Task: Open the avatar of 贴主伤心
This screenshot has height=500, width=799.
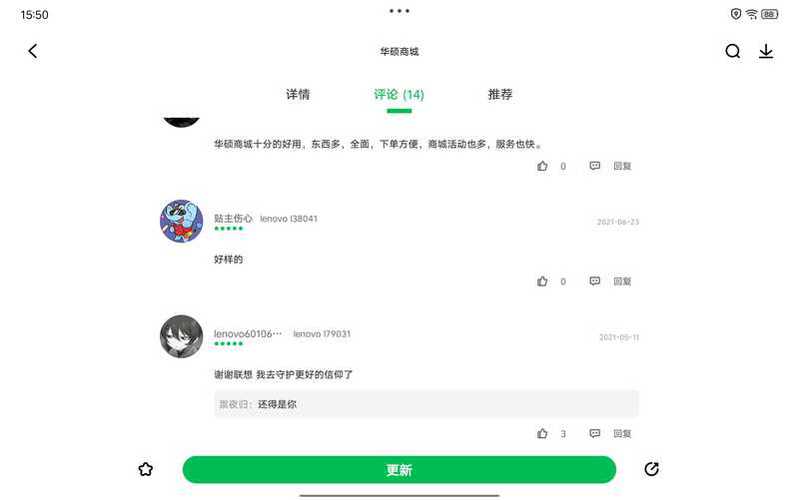Action: click(181, 221)
